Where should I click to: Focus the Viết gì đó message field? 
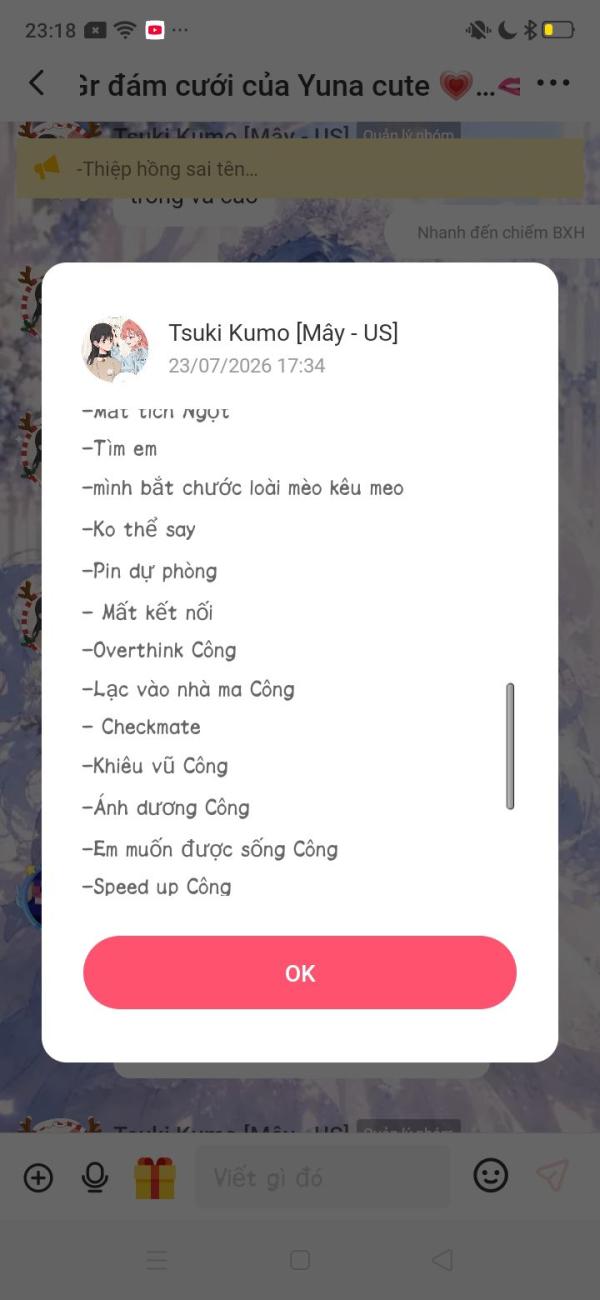point(322,1178)
